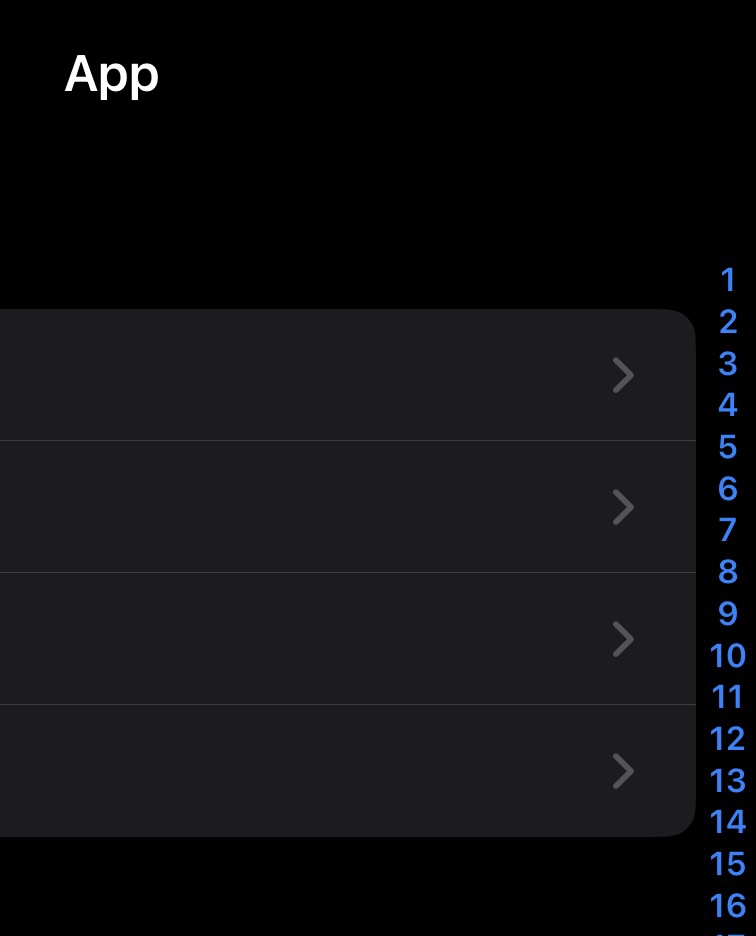Go to section 5 via the index
This screenshot has height=936, width=756.
[x=728, y=447]
